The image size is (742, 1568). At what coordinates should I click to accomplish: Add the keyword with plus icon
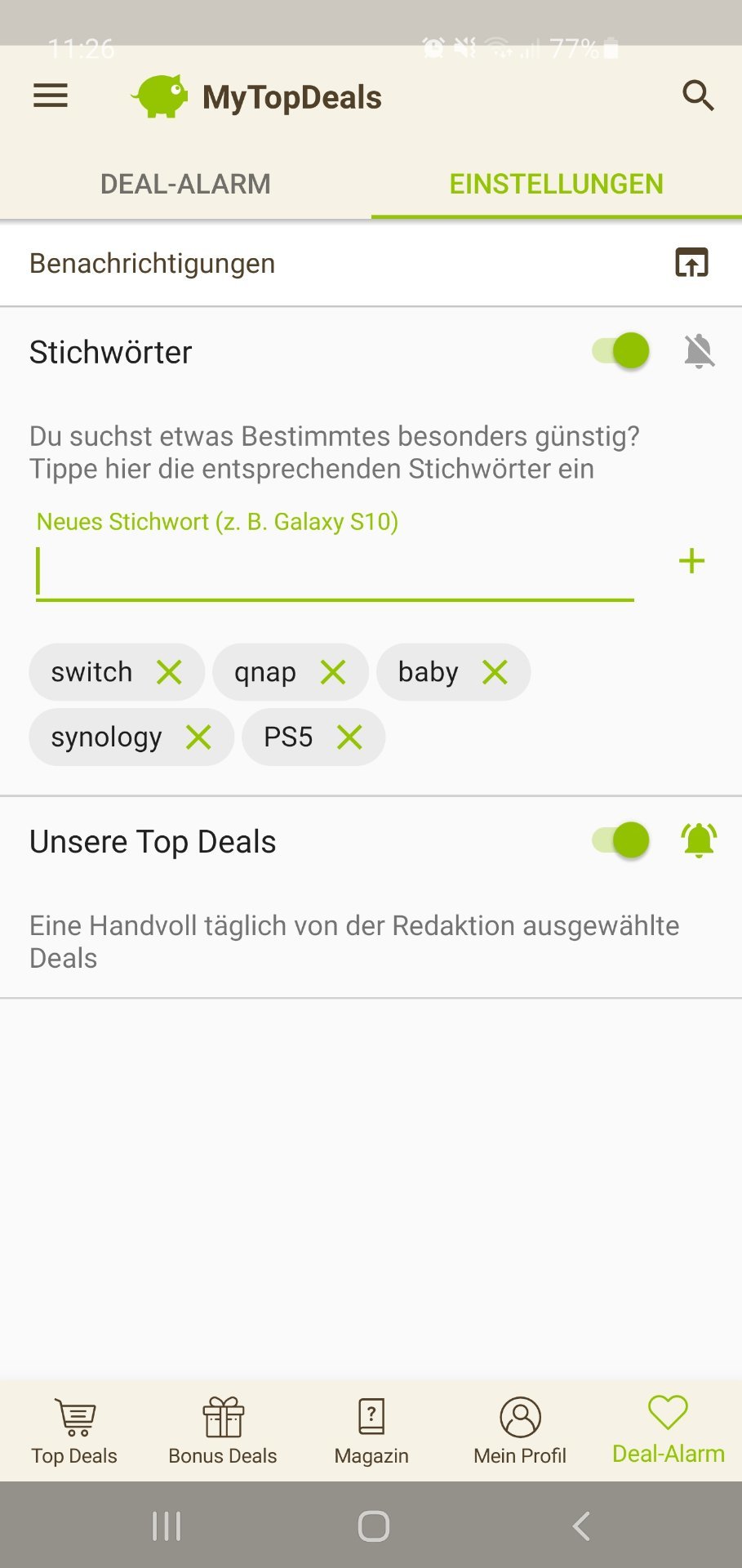click(691, 561)
